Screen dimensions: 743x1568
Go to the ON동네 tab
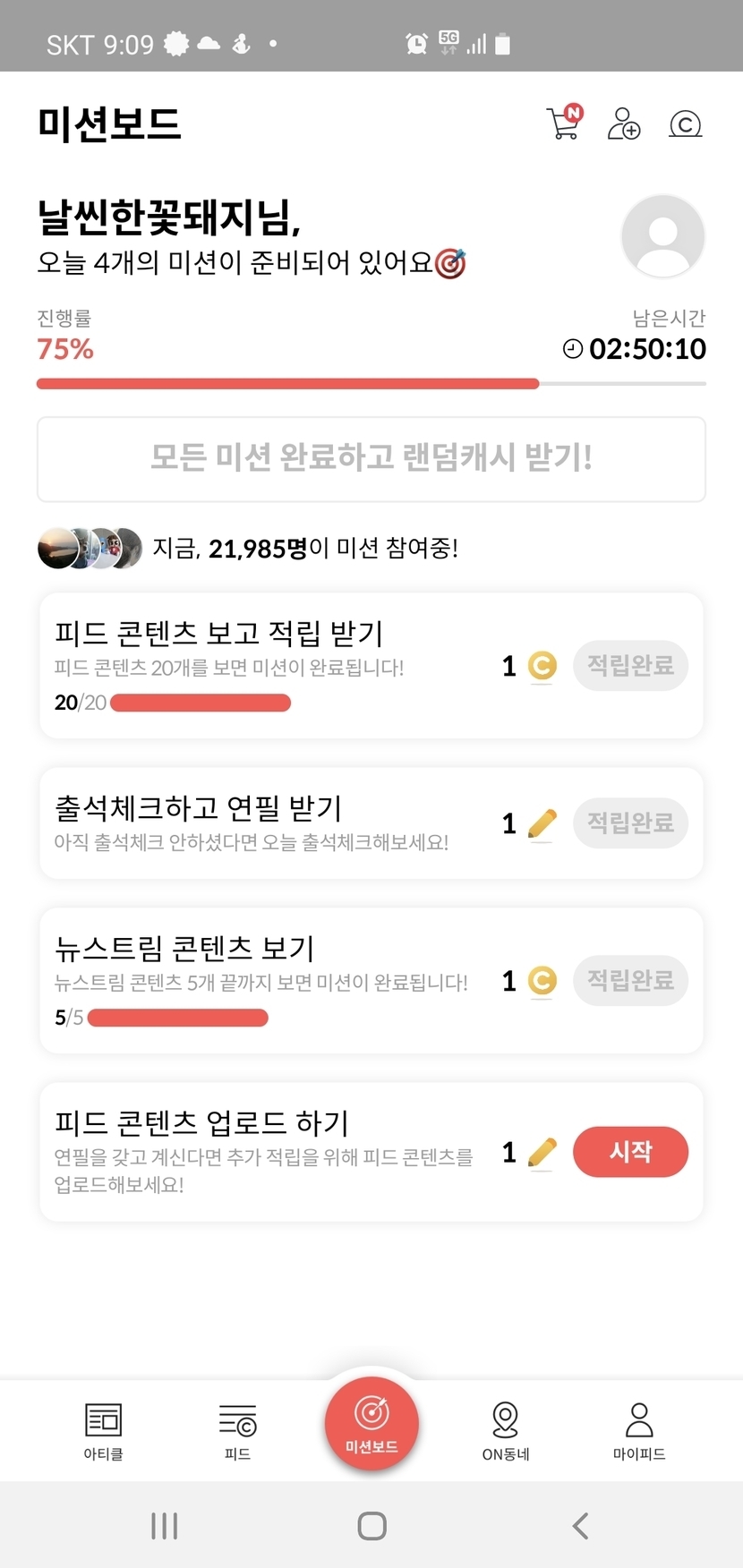pos(506,1430)
